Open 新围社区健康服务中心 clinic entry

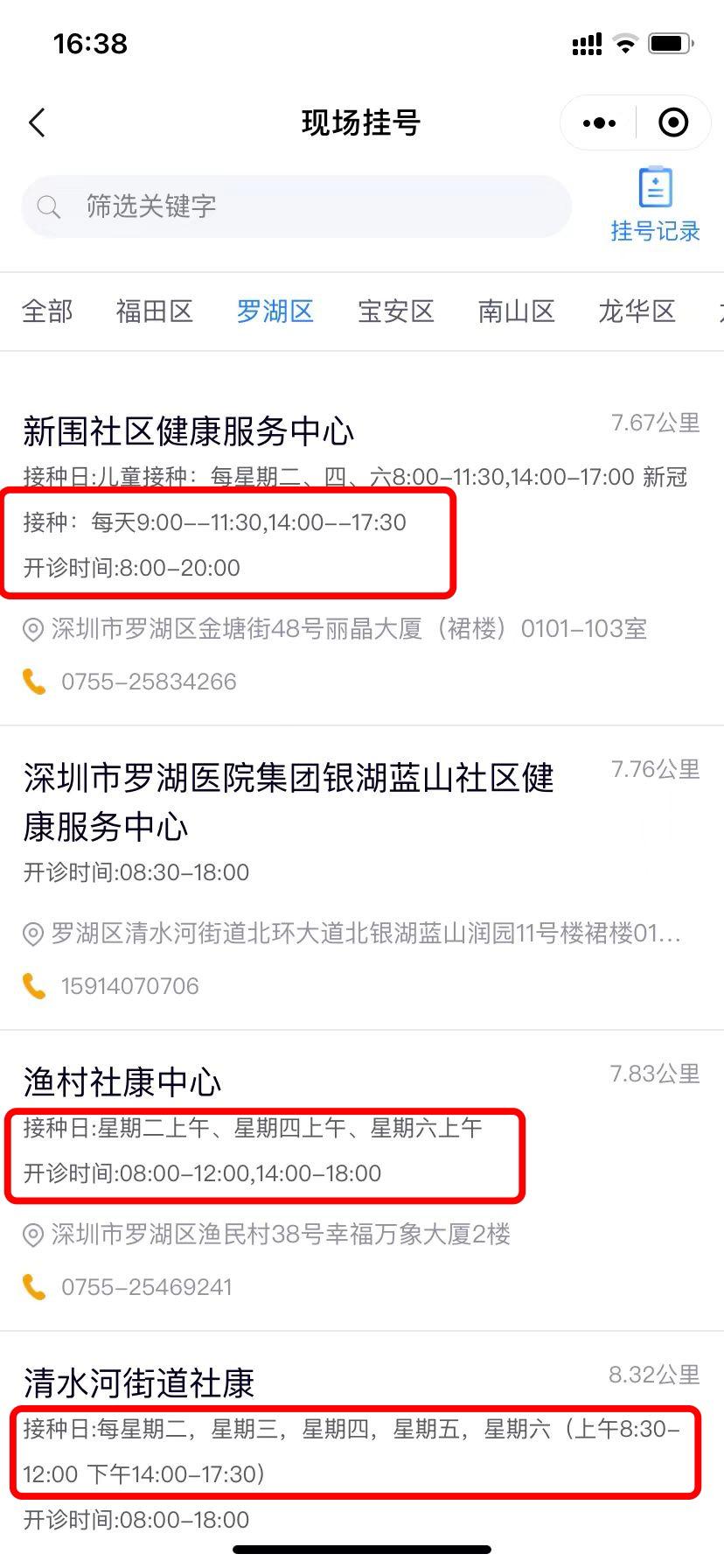[x=189, y=431]
